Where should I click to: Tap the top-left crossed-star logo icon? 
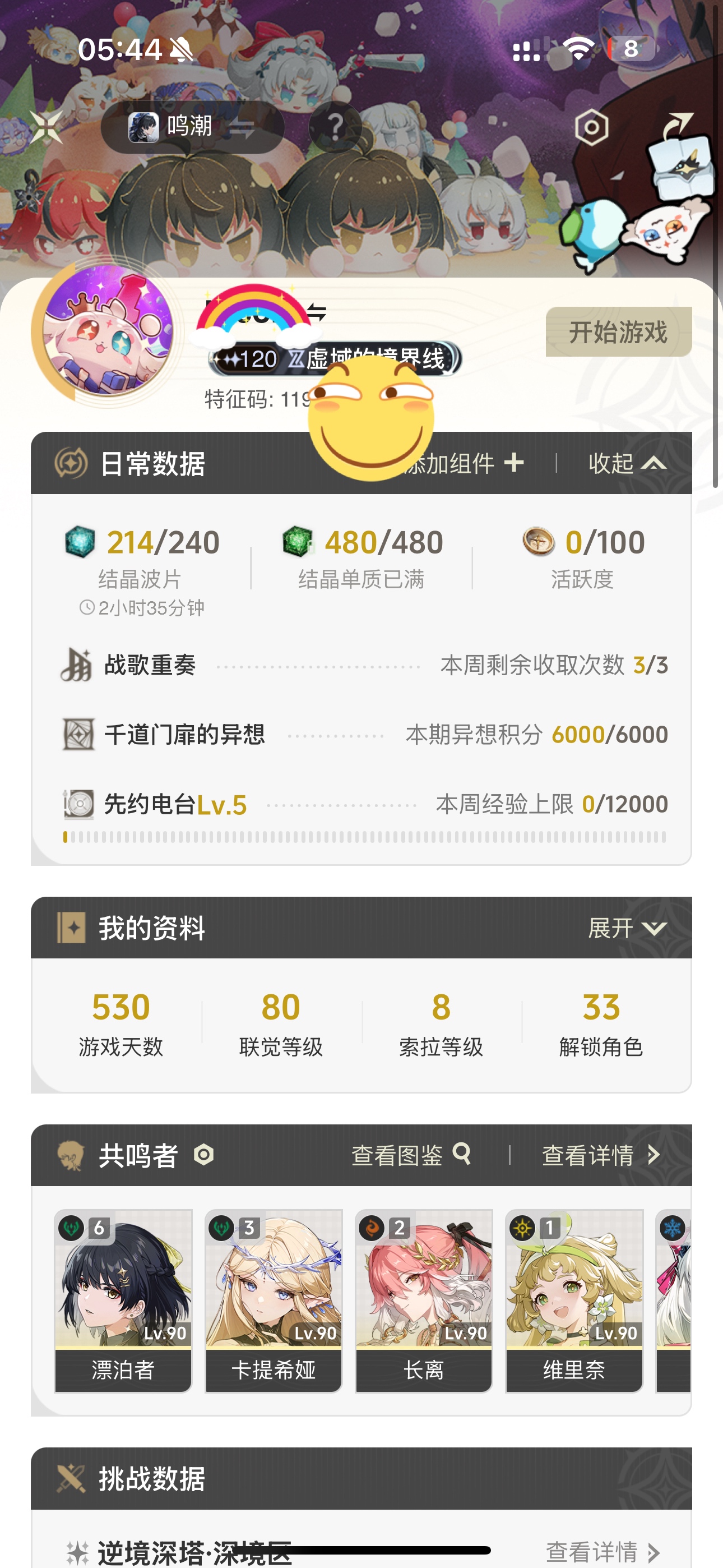47,127
